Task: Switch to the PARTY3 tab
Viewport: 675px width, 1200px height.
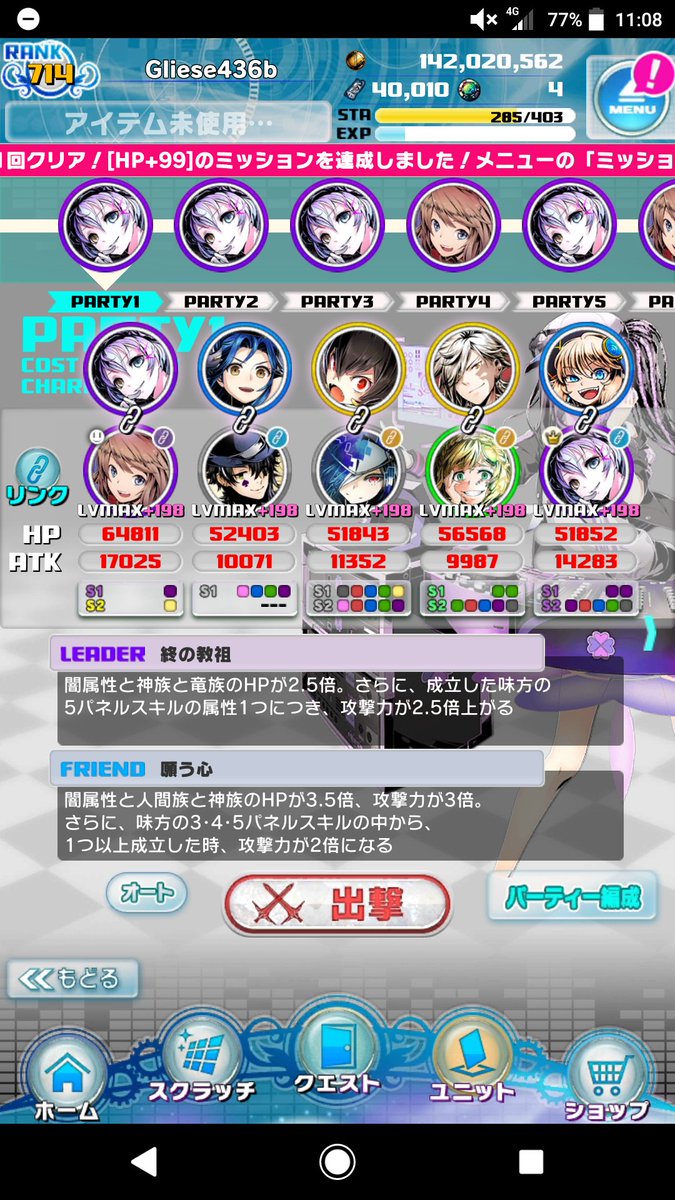Action: tap(337, 300)
